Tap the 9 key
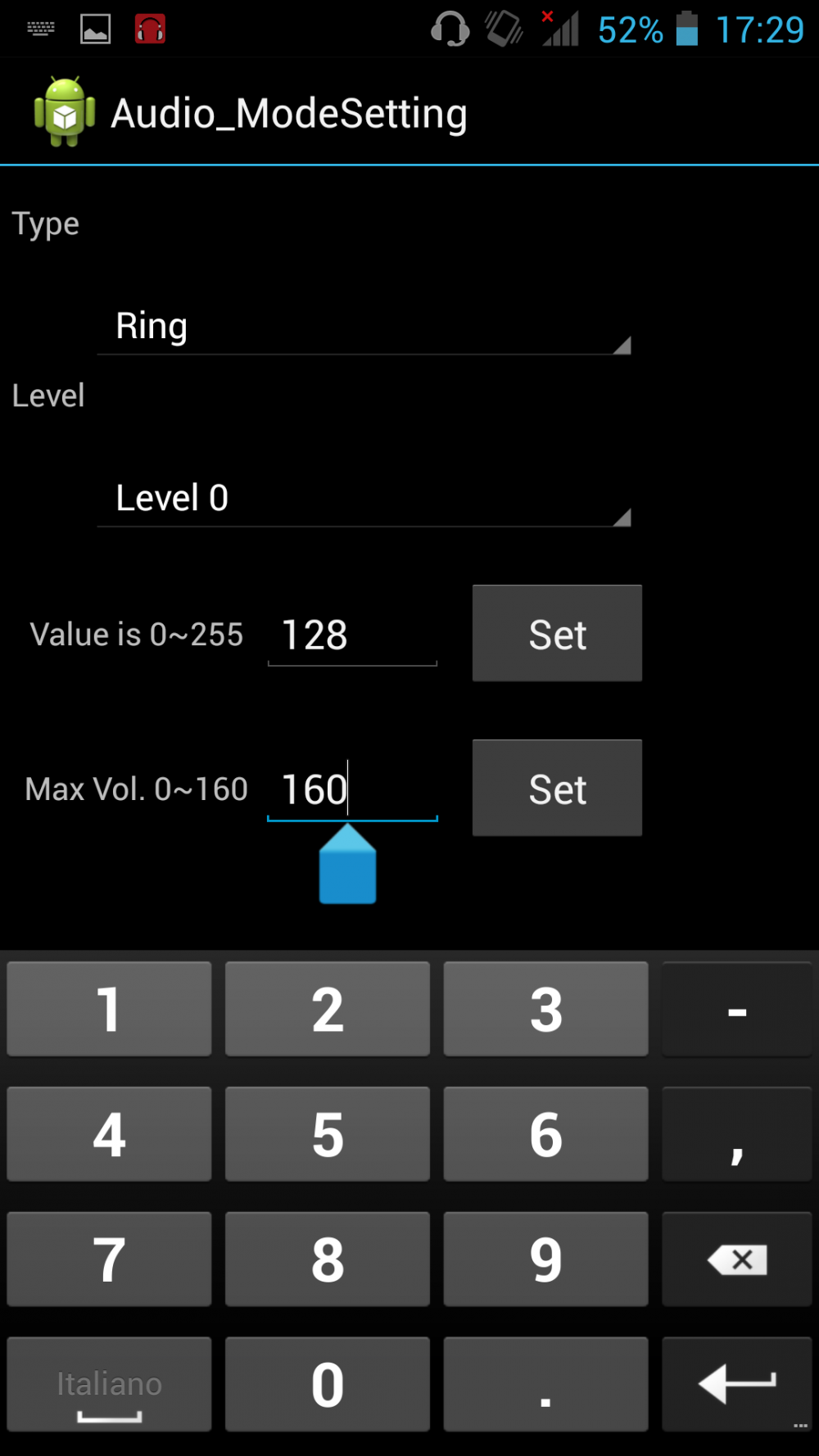Image resolution: width=819 pixels, height=1456 pixels. pyautogui.click(x=545, y=1259)
